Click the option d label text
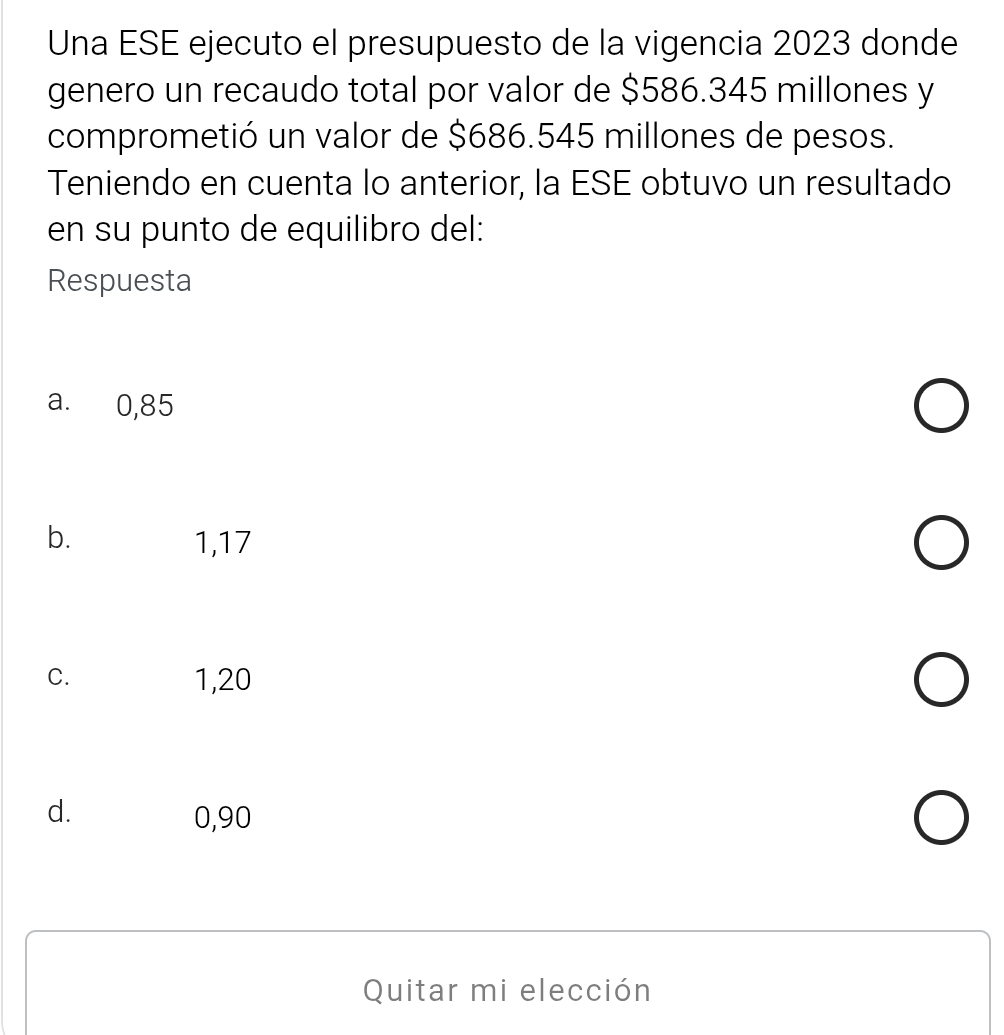 [x=60, y=812]
